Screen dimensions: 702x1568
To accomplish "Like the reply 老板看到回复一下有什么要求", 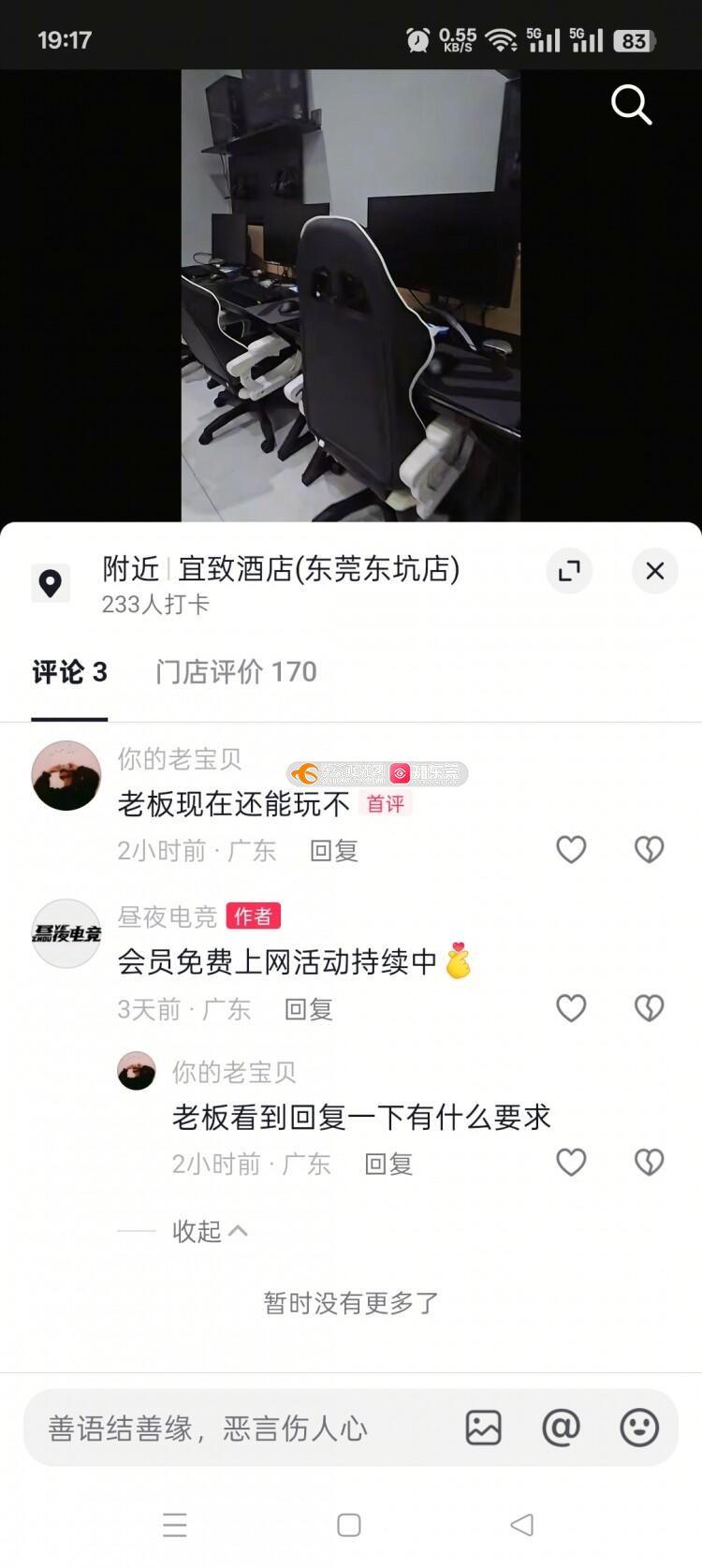I will [x=571, y=1162].
